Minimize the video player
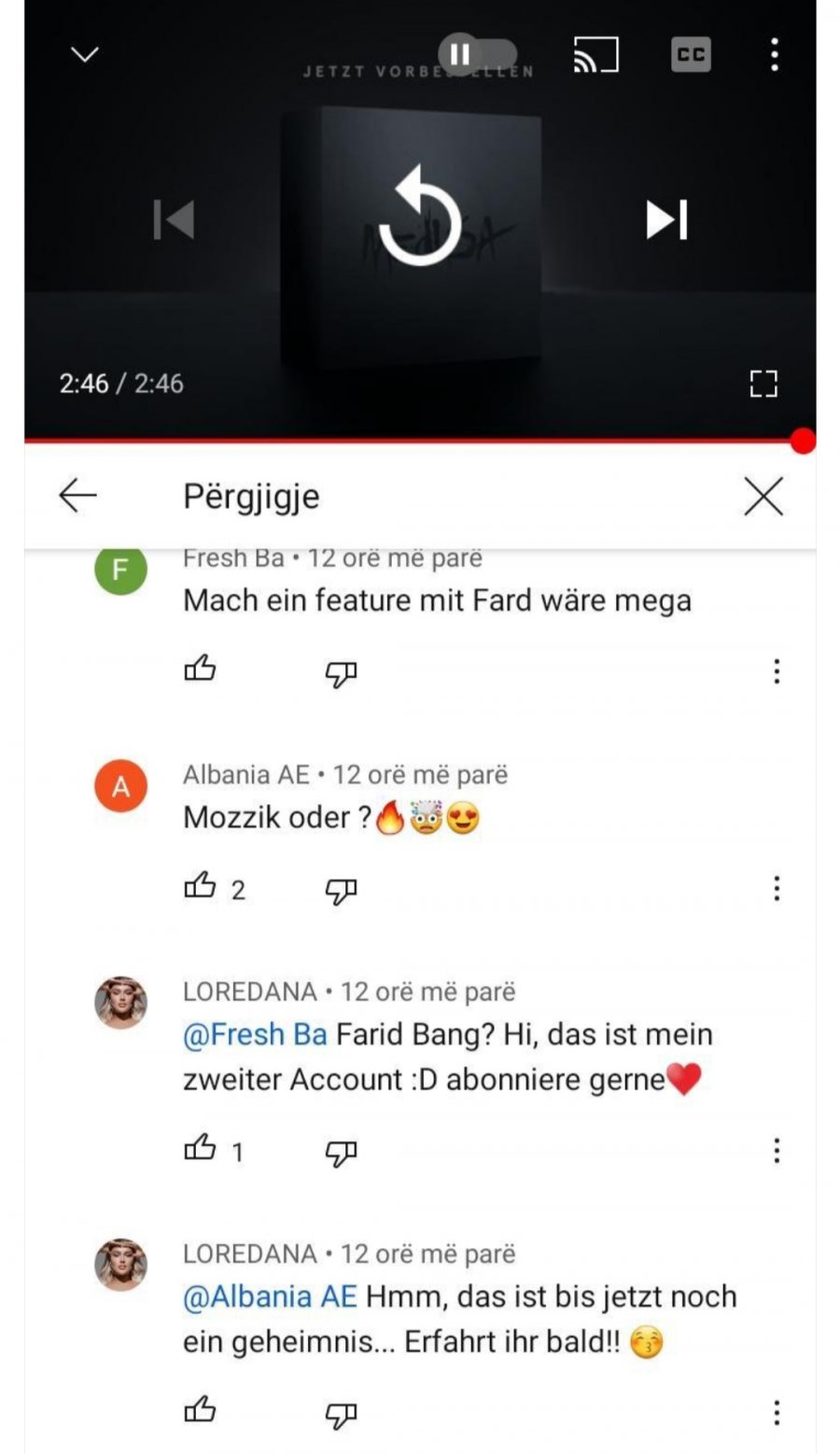This screenshot has width=840, height=1454. 85,55
